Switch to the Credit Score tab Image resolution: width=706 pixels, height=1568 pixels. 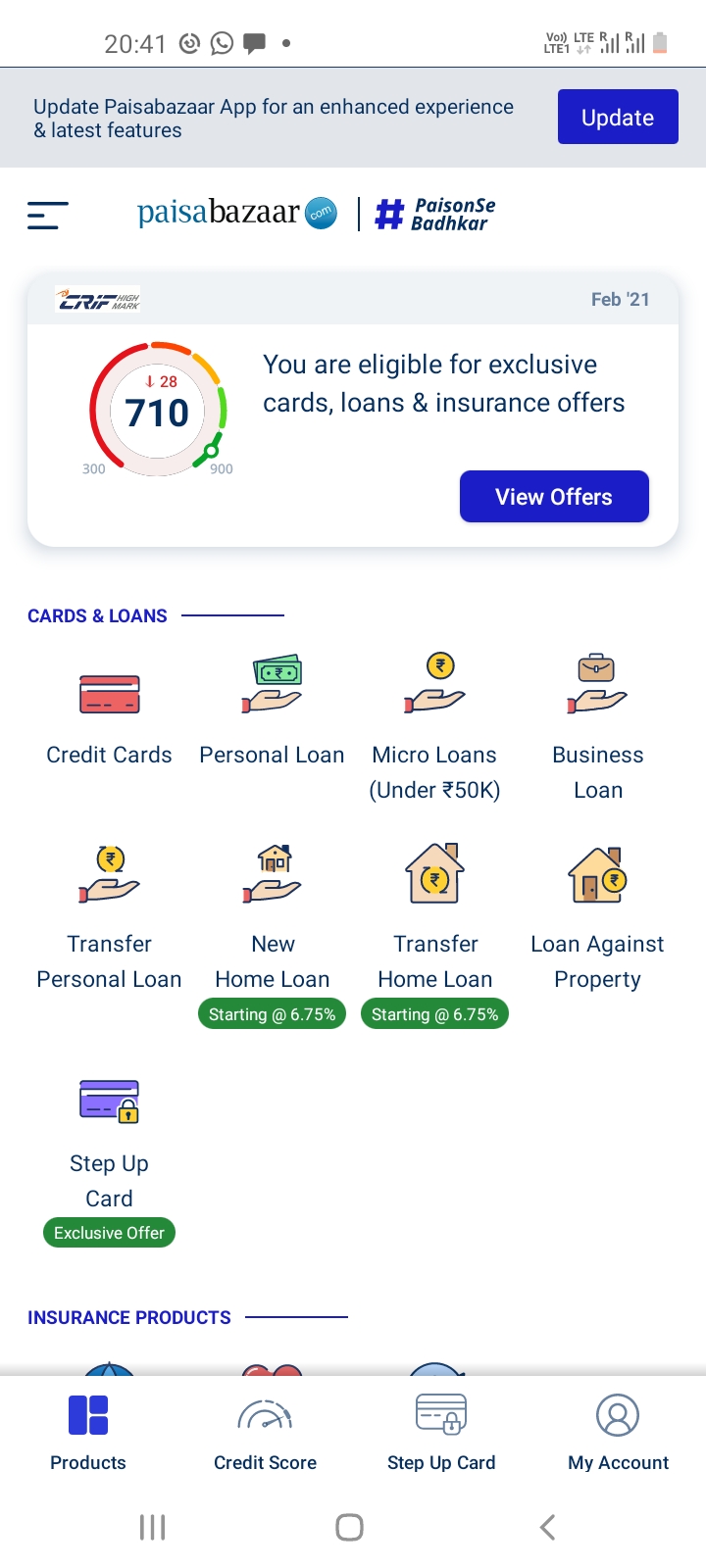tap(265, 1433)
